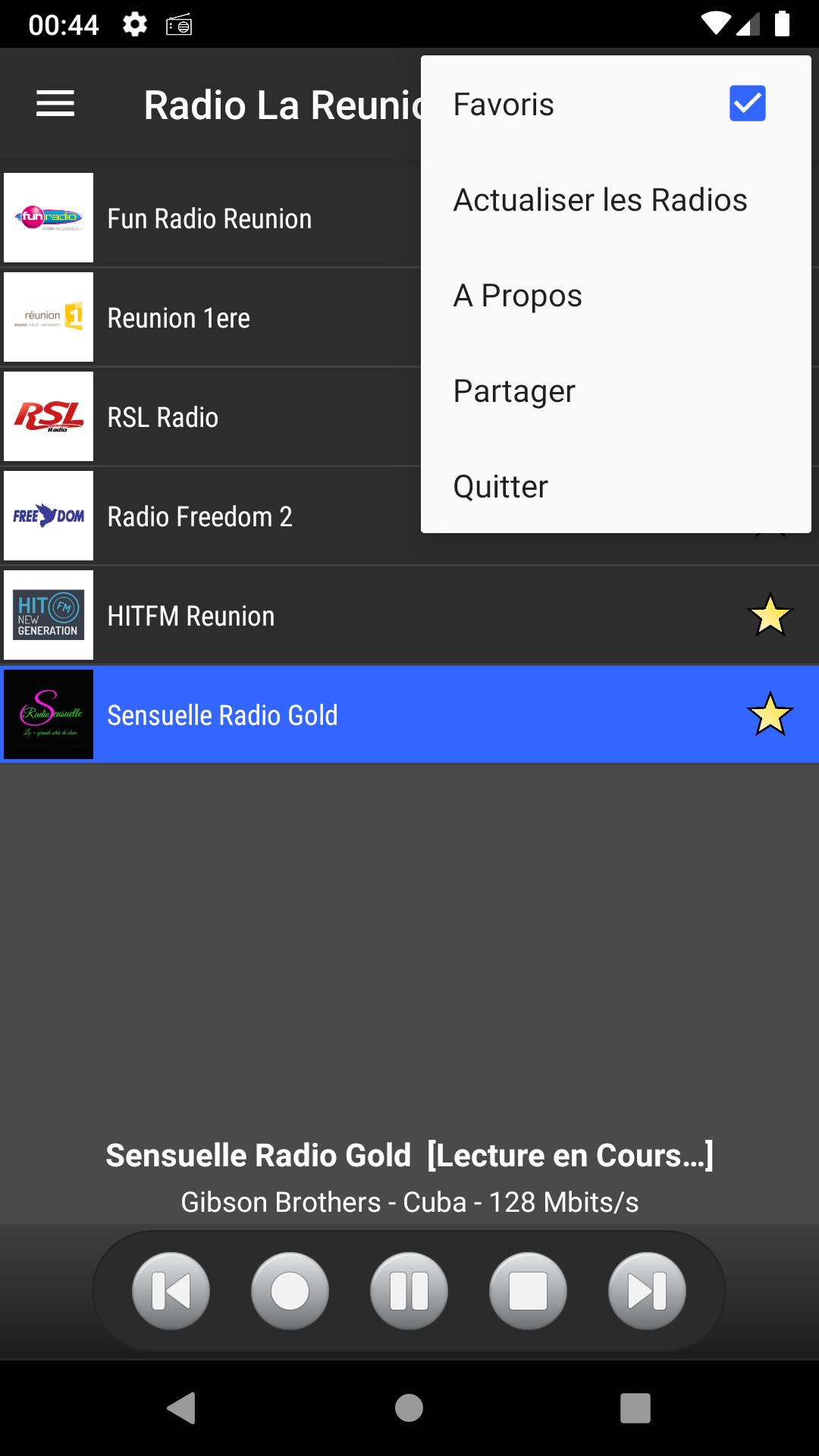
Task: Stop the radio playback
Action: pyautogui.click(x=529, y=1291)
